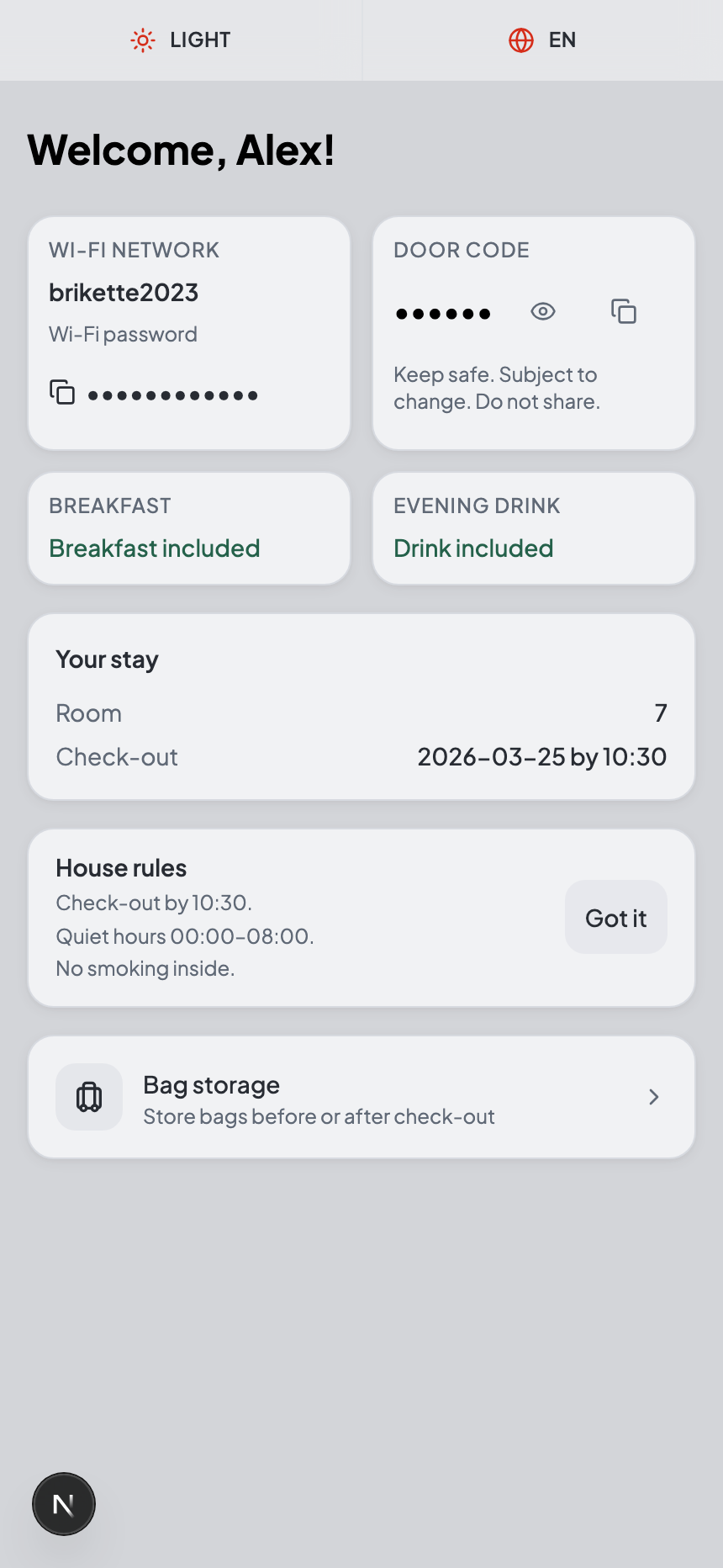
Task: Copy the door code using its copy icon
Action: 624,311
